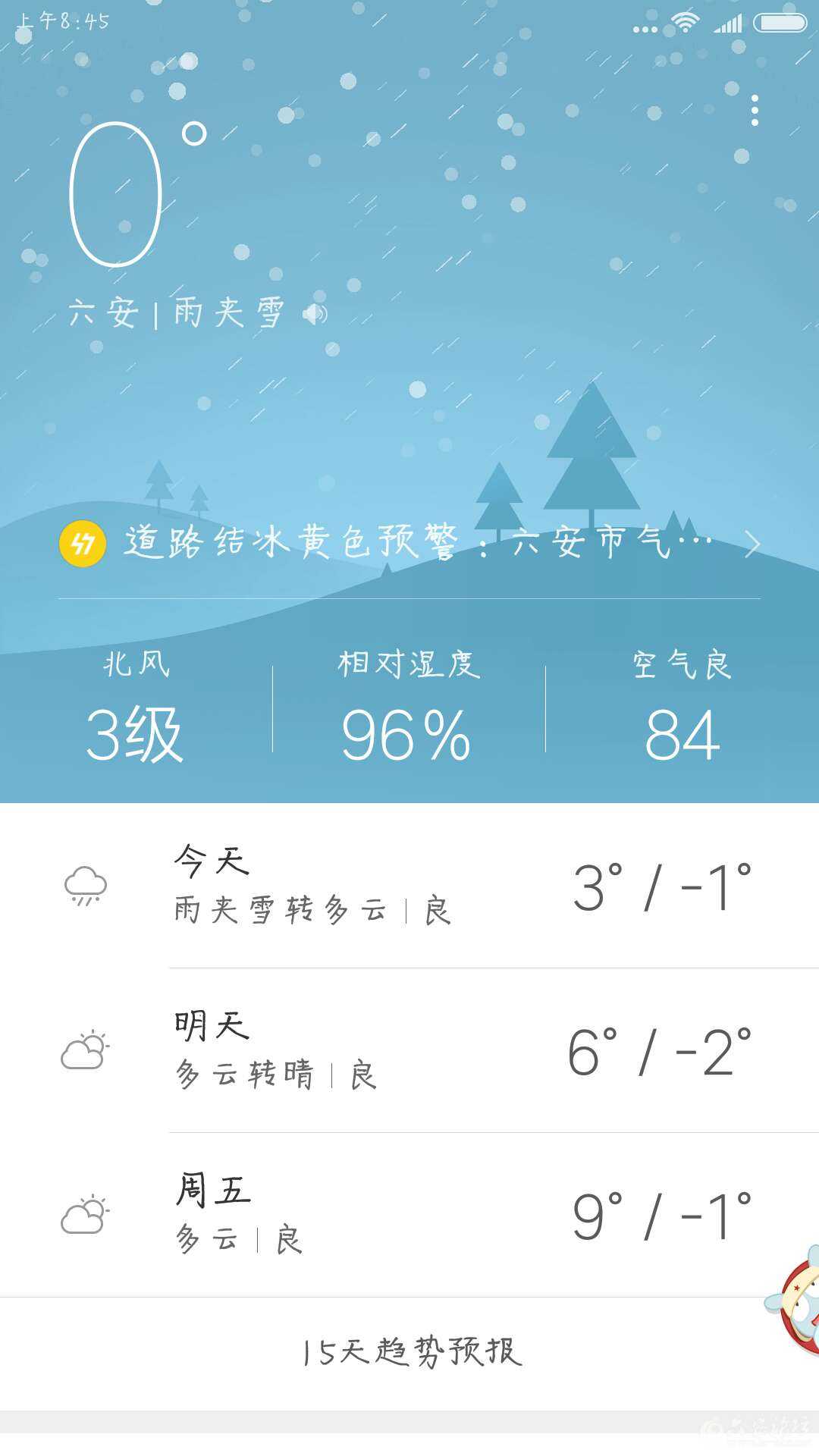Open the 15天趋势预报 forecast
This screenshot has width=819, height=1456.
click(x=410, y=1352)
